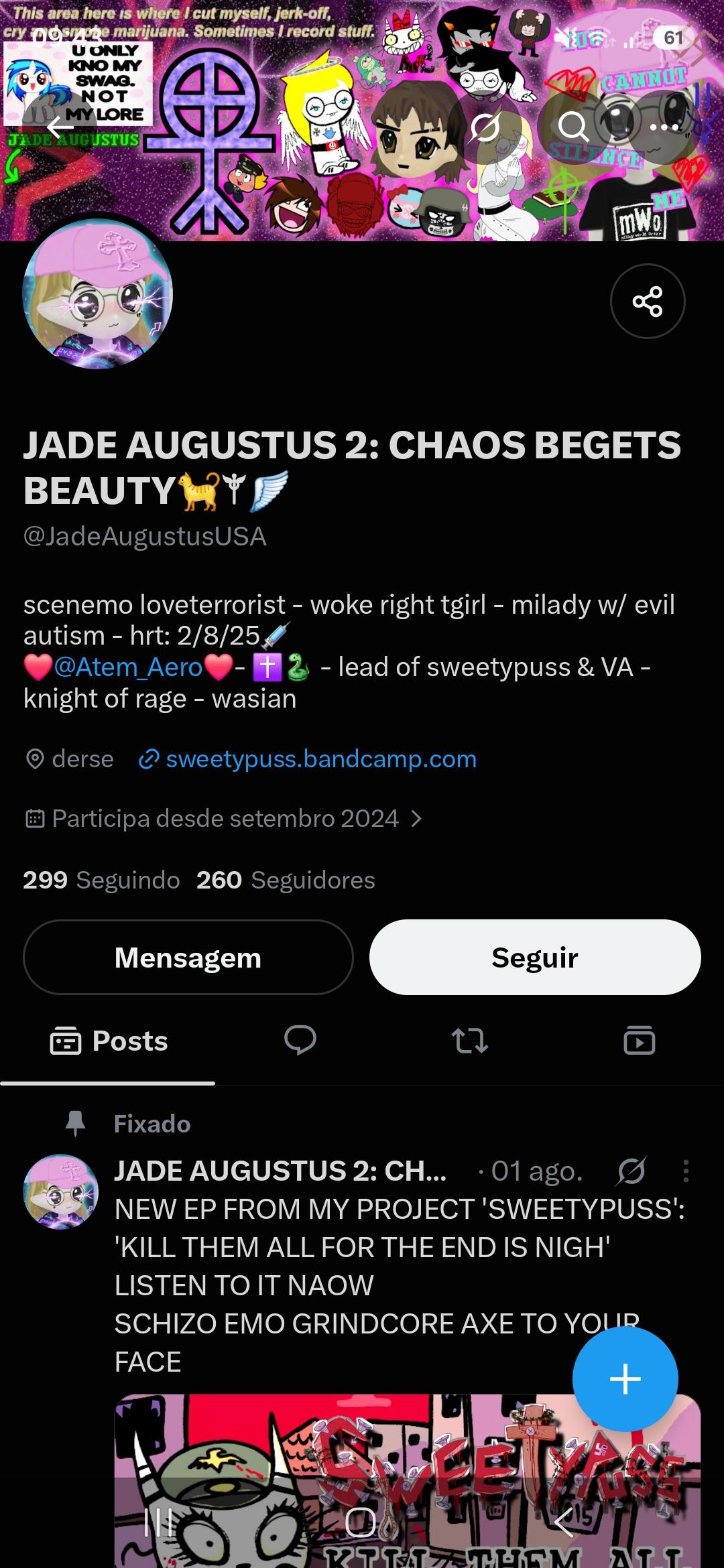Compose a new post with plus button
This screenshot has width=724, height=1568.
click(625, 1379)
